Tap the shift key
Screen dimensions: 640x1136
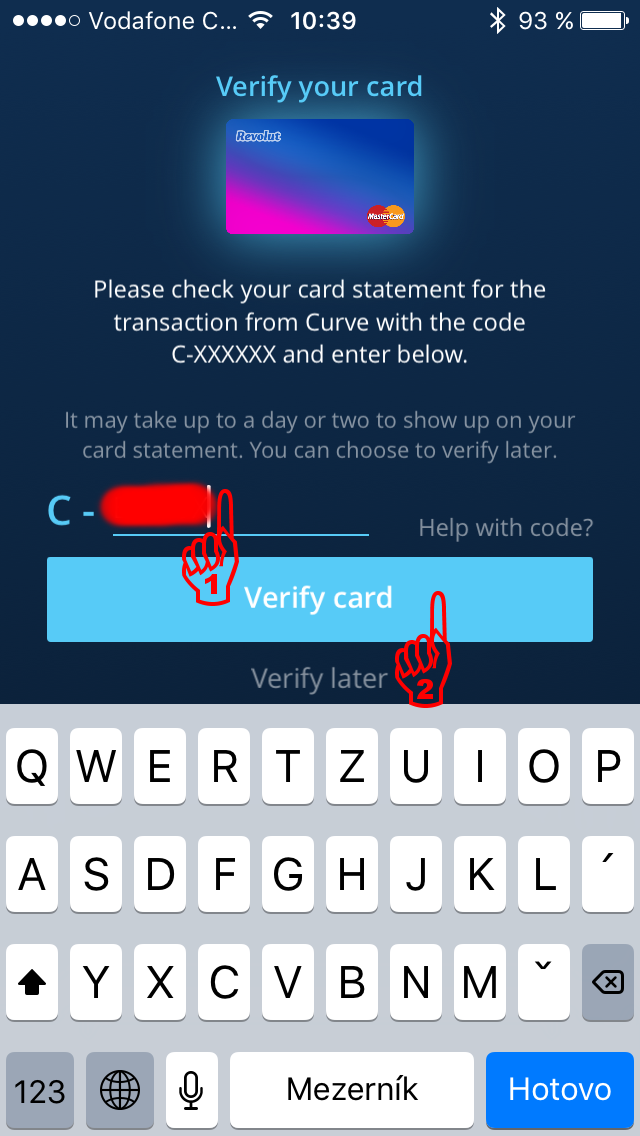pyautogui.click(x=32, y=982)
